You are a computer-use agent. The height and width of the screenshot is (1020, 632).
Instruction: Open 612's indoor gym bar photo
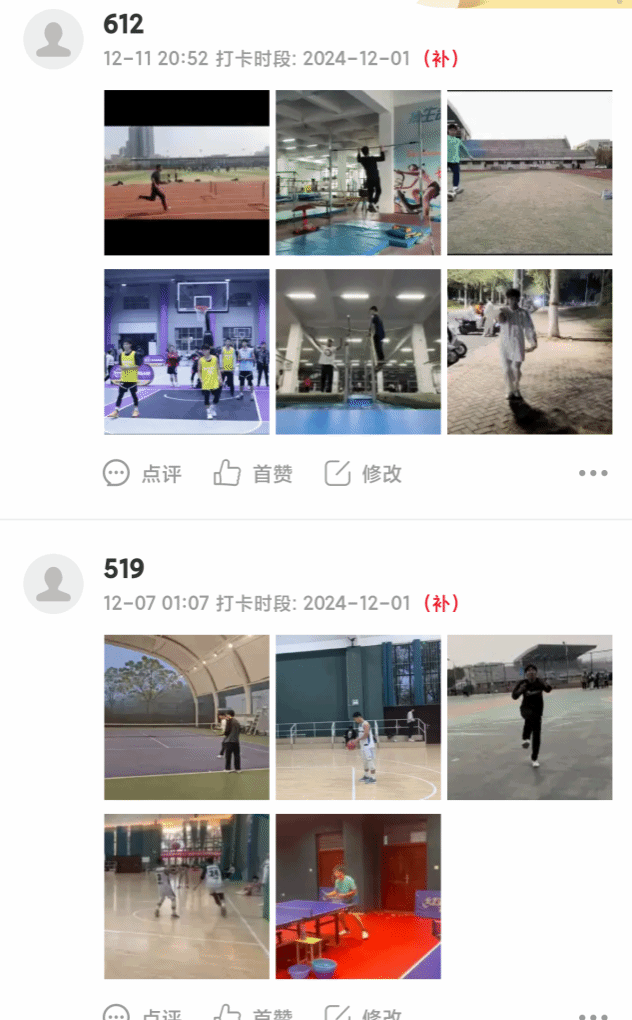358,352
